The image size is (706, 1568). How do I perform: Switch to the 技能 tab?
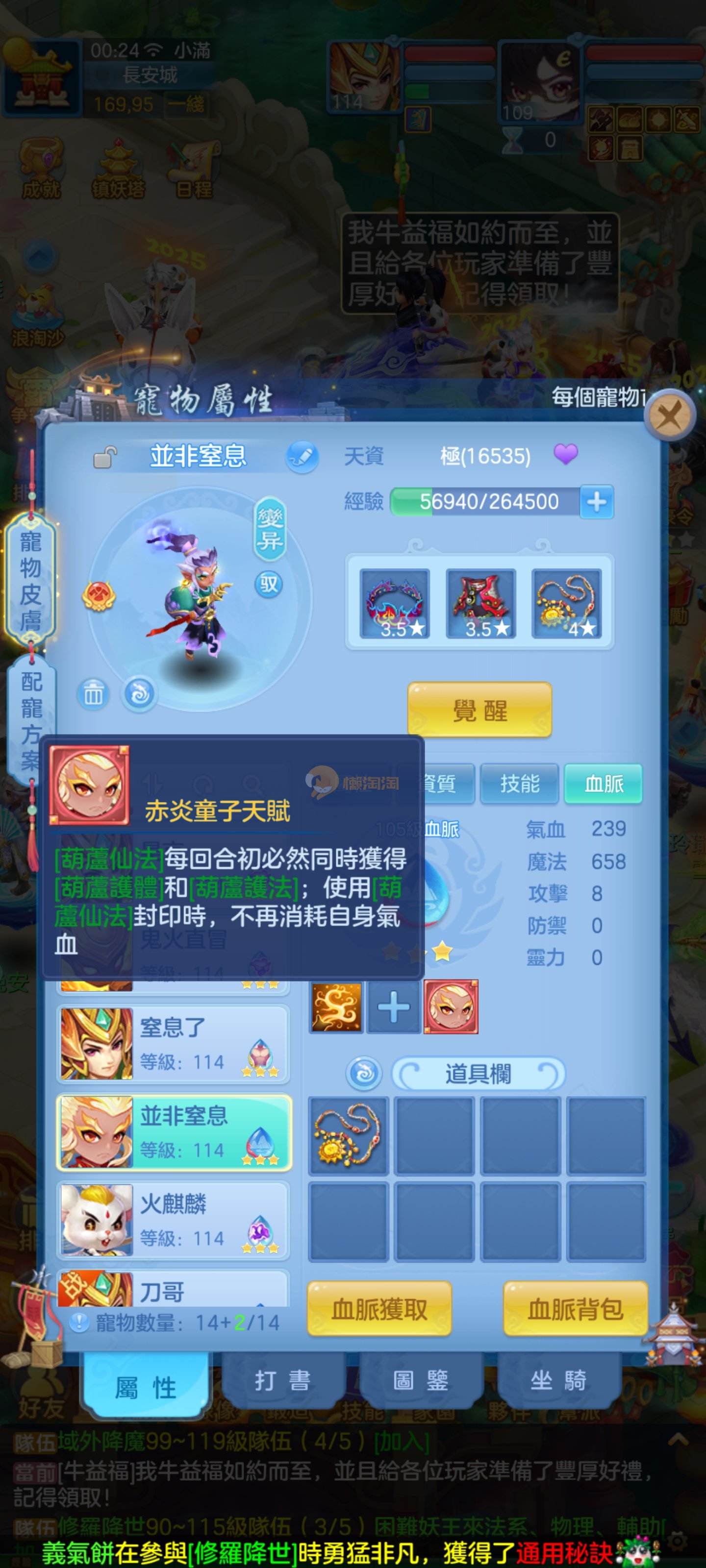[x=520, y=784]
